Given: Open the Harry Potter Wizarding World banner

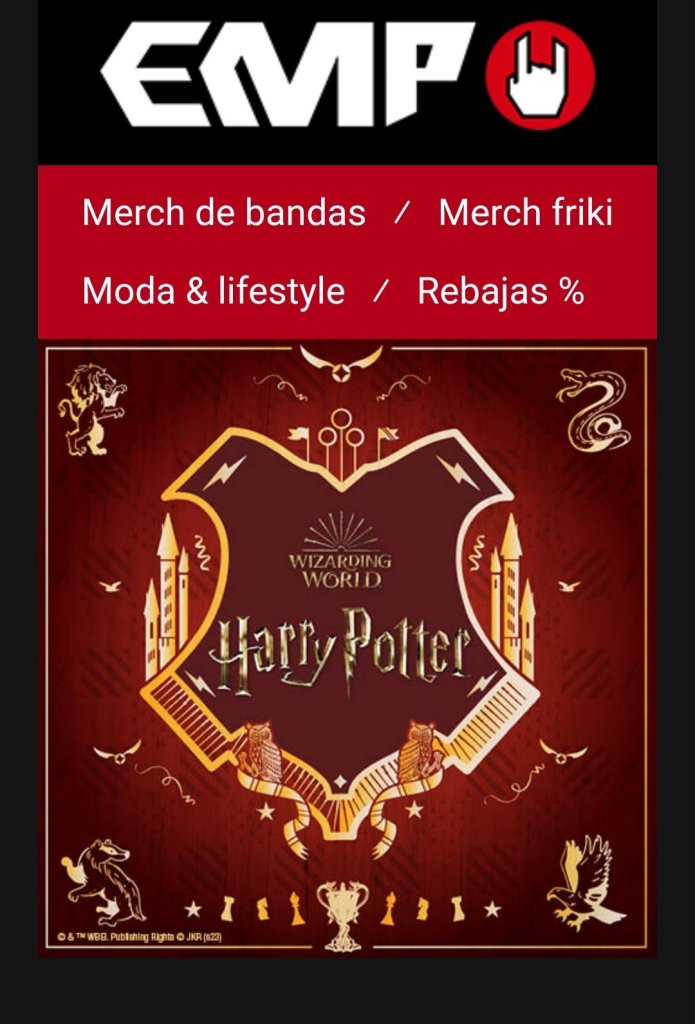Looking at the screenshot, I should pos(347,647).
